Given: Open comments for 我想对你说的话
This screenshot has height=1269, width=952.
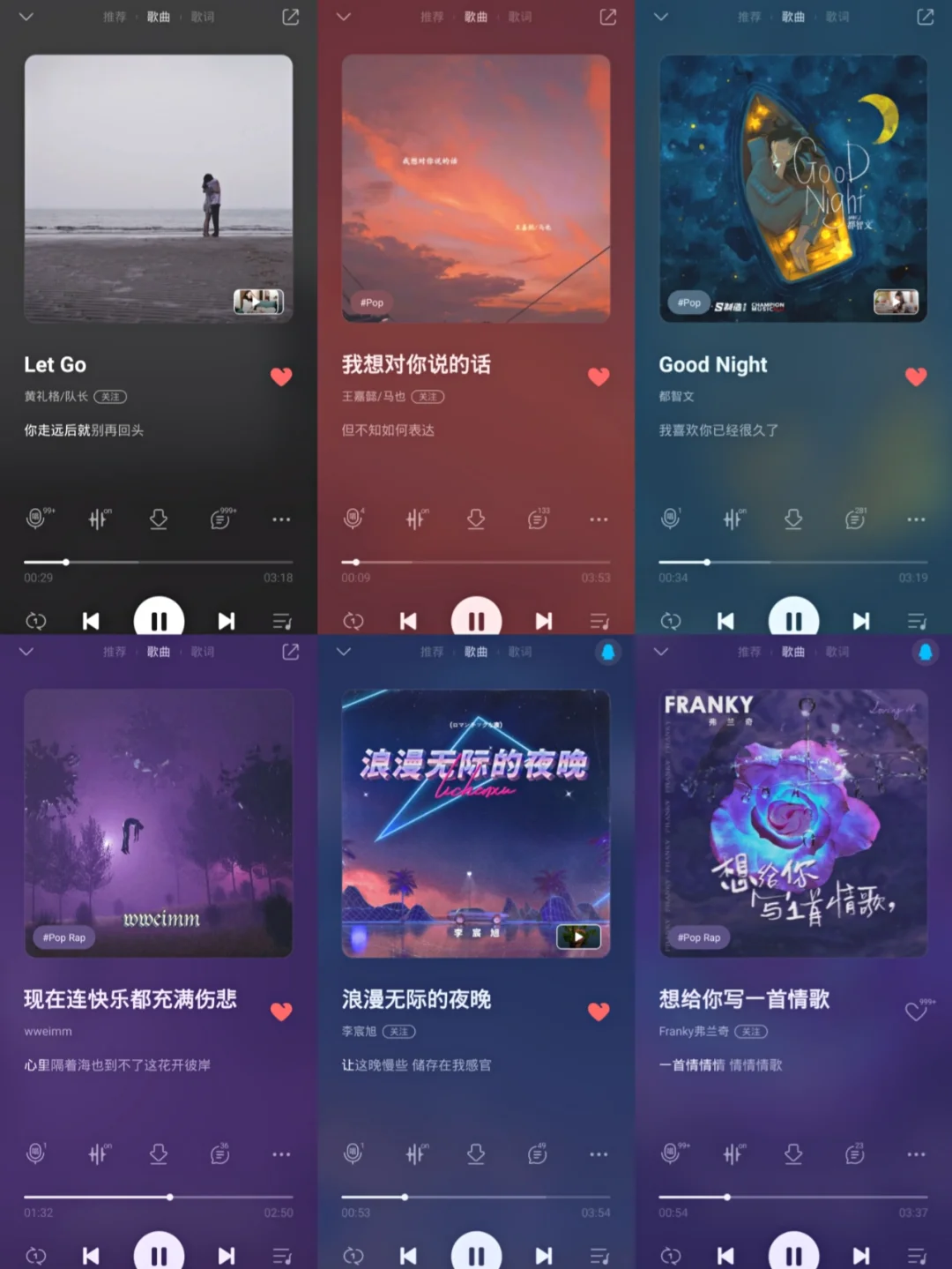Looking at the screenshot, I should point(537,519).
